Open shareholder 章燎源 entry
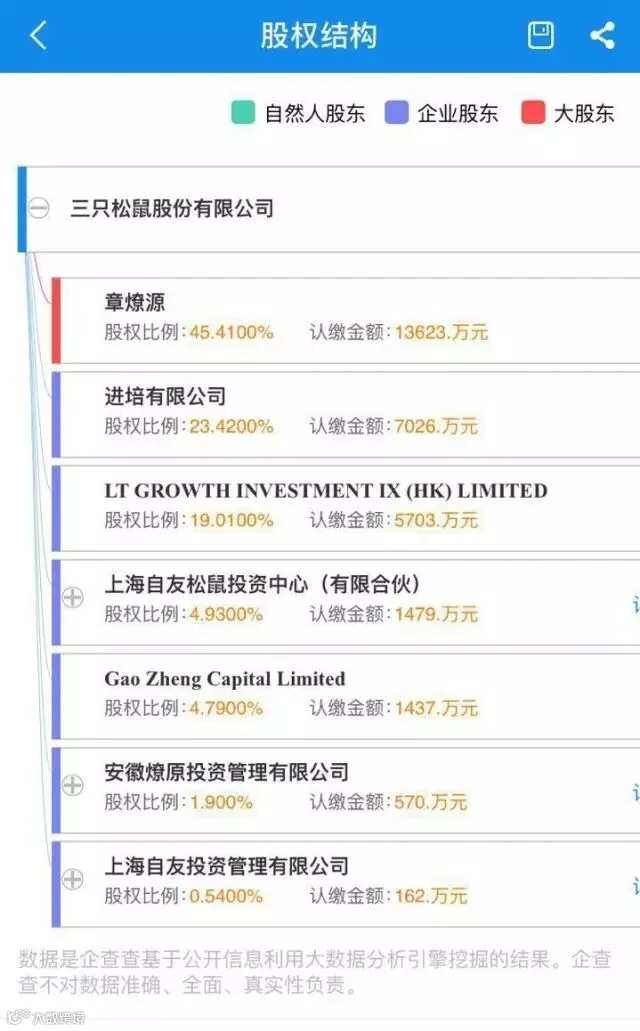Image resolution: width=640 pixels, height=1031 pixels. pos(346,320)
